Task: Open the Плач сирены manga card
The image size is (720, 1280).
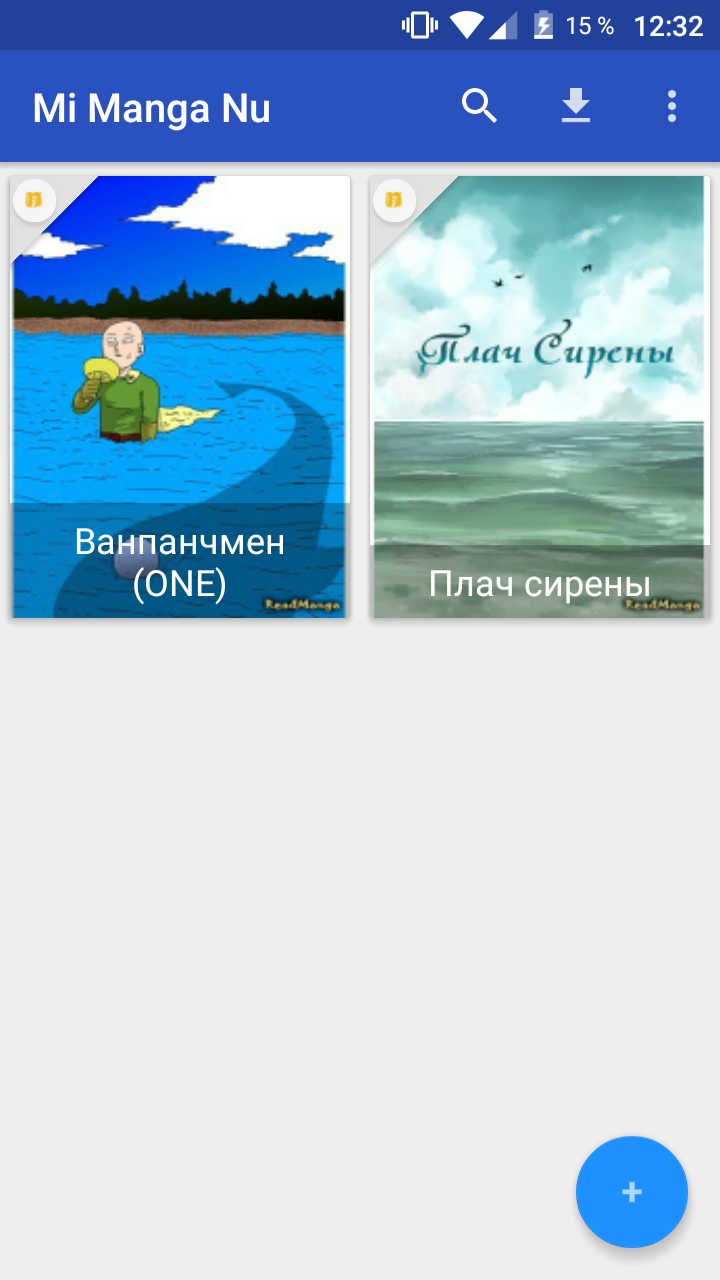Action: click(x=540, y=397)
